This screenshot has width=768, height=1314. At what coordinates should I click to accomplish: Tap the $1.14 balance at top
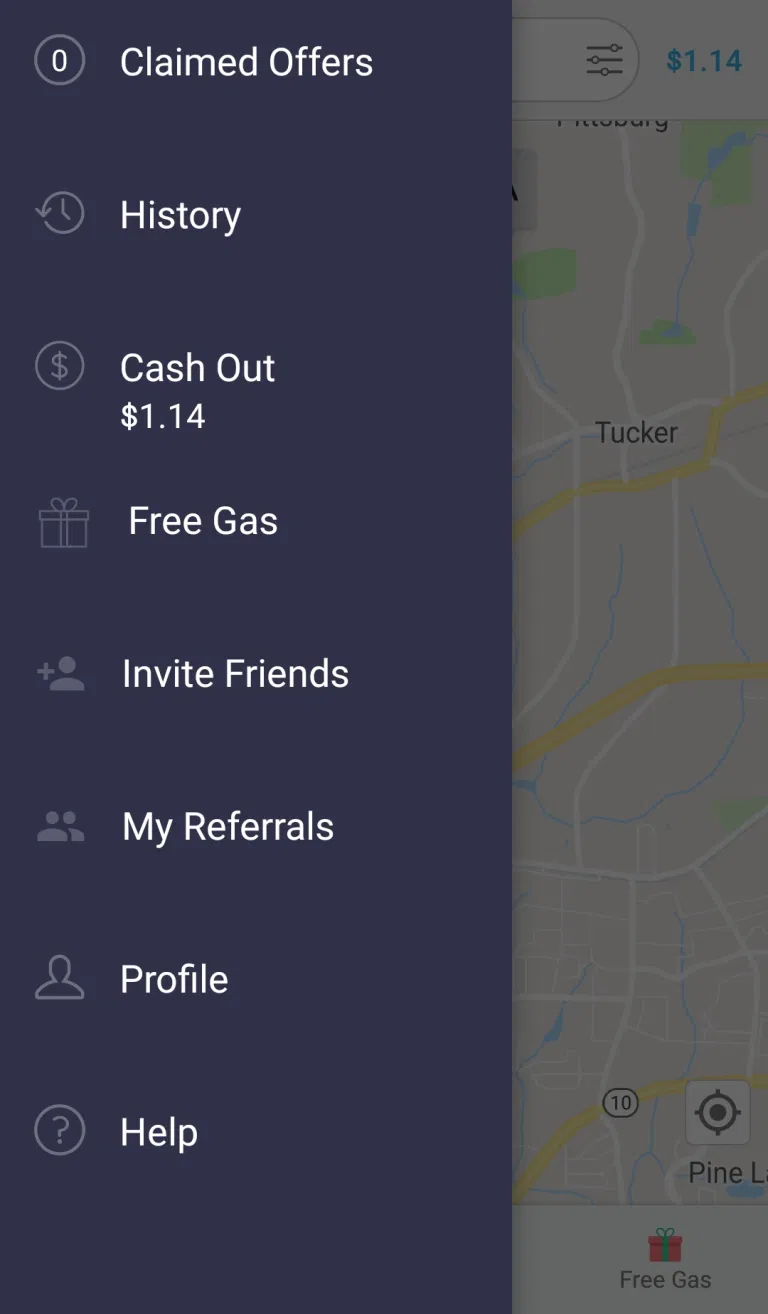click(704, 61)
